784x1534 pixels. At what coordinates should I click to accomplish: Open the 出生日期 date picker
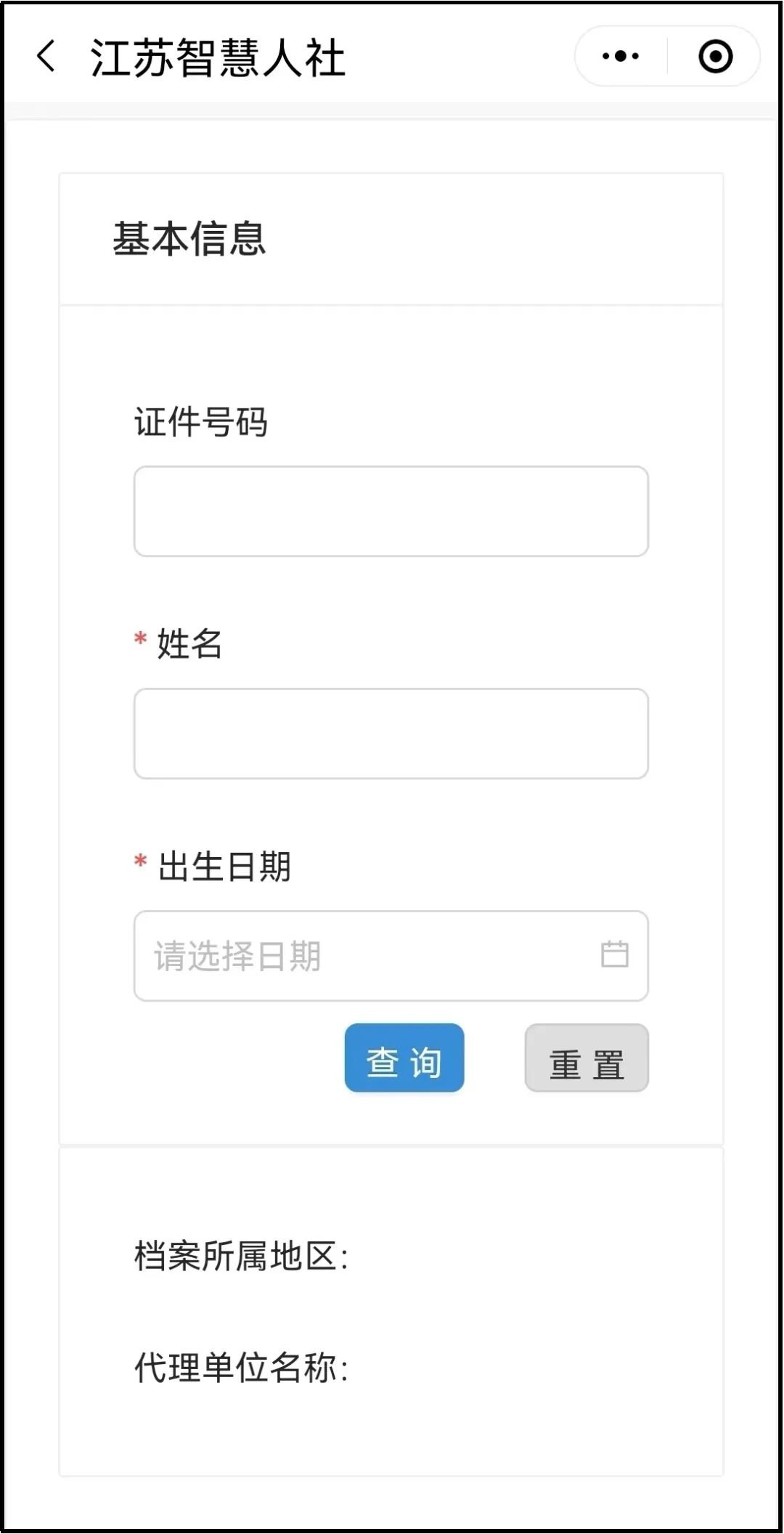391,956
